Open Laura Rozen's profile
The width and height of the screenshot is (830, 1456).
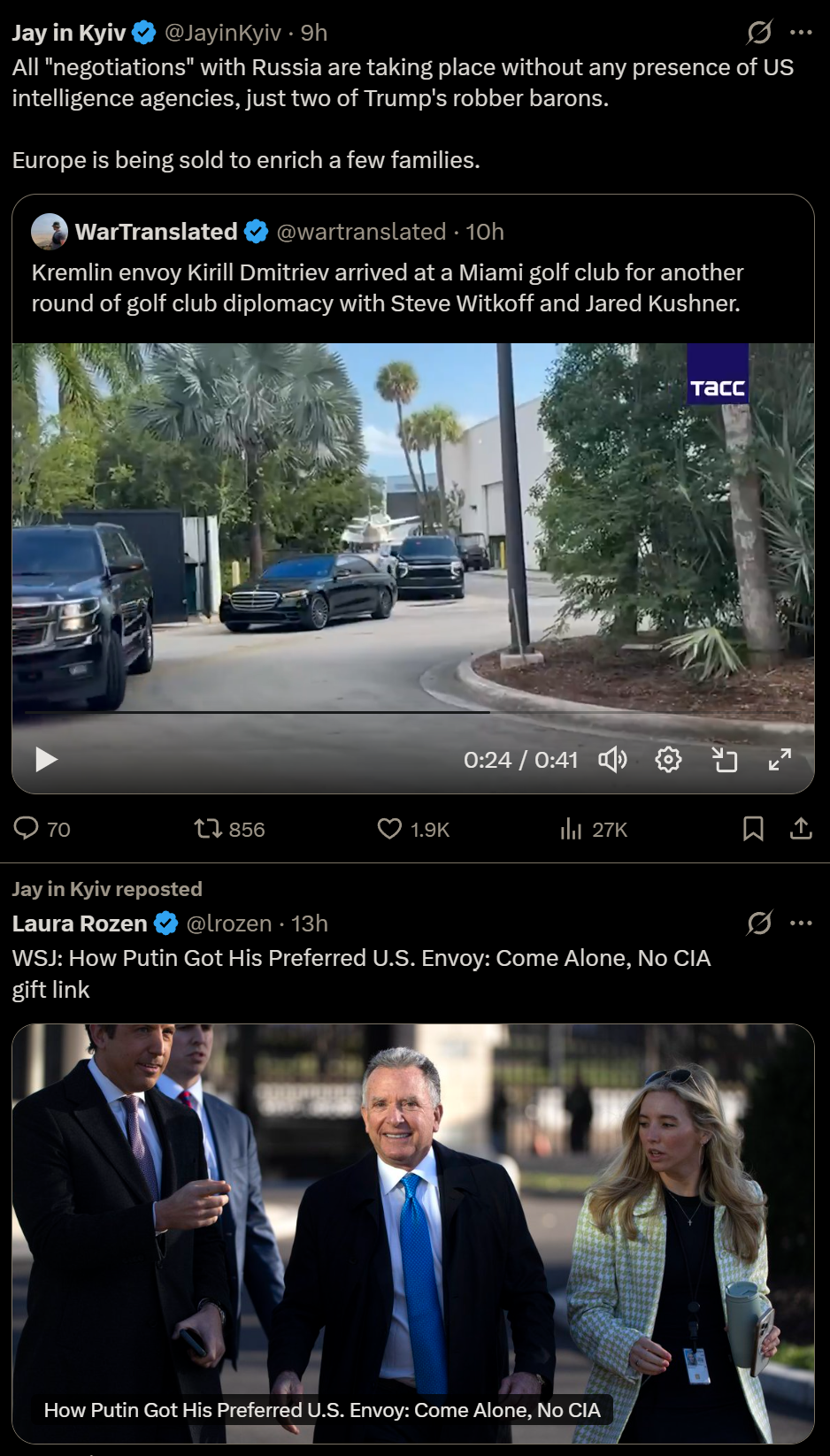click(x=80, y=923)
